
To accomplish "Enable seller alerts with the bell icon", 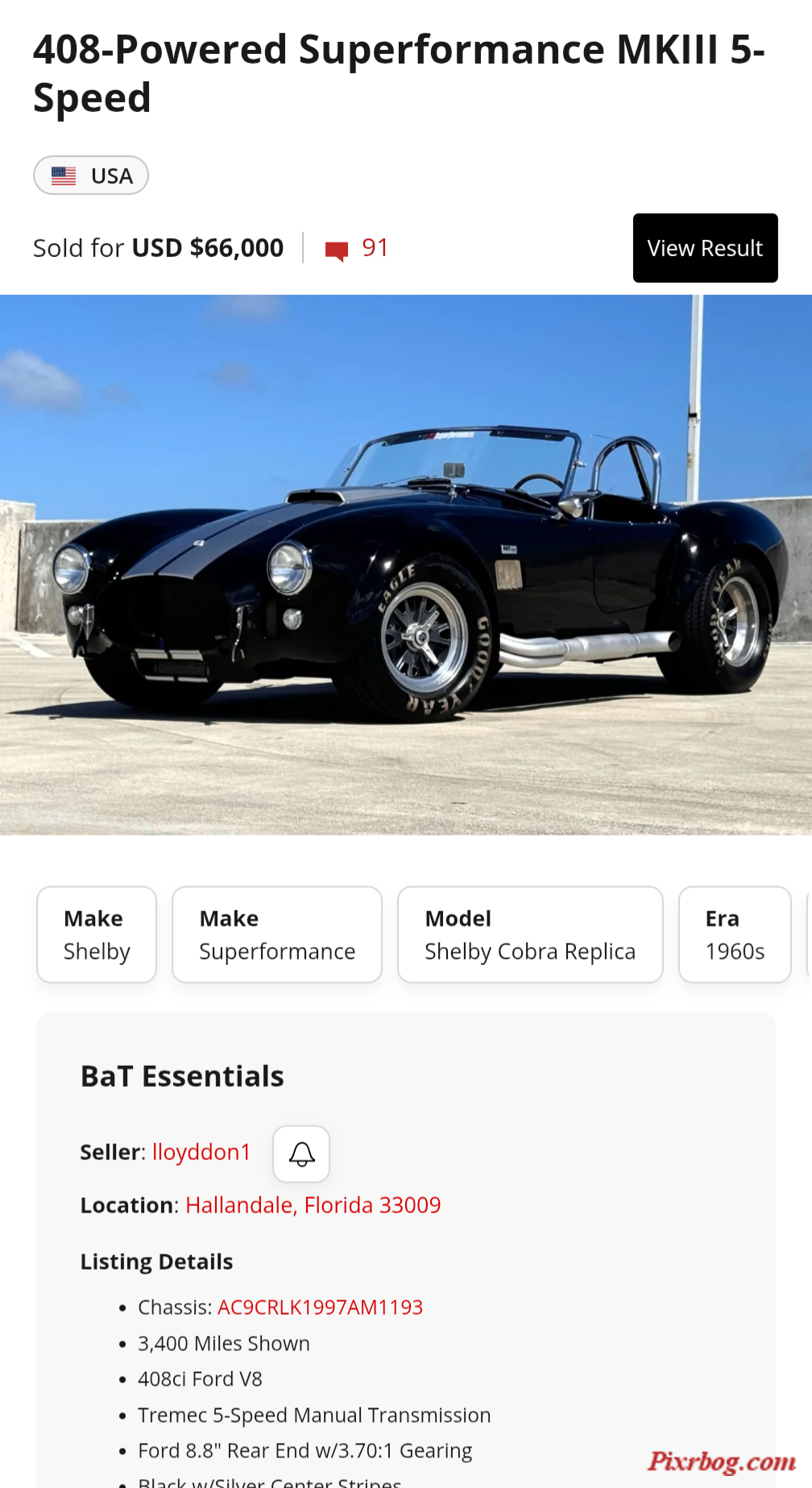I will pos(301,1154).
